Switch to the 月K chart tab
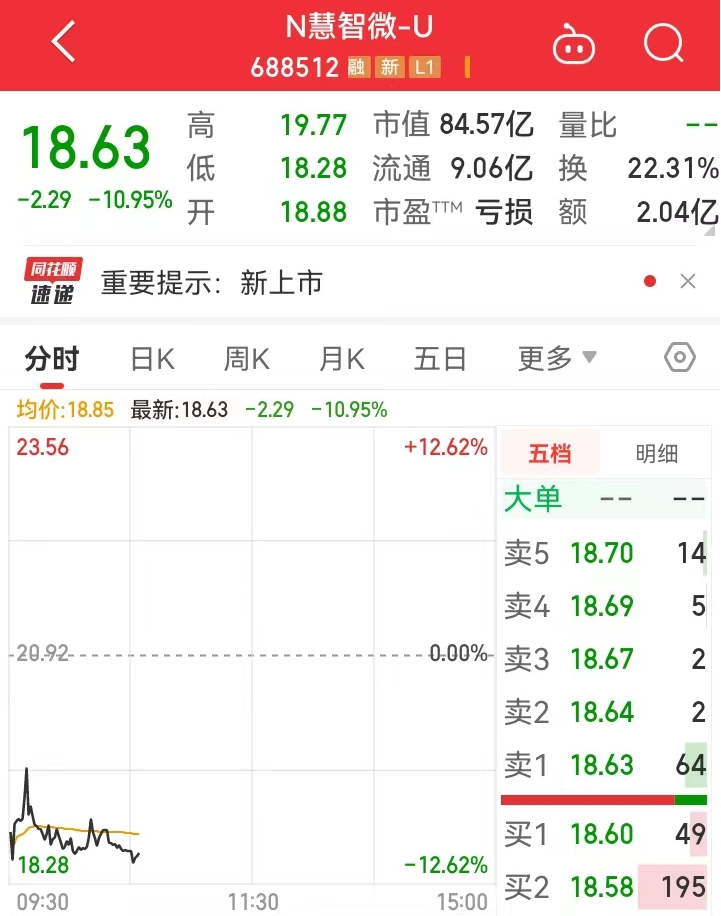Image resolution: width=721 pixels, height=916 pixels. (342, 359)
